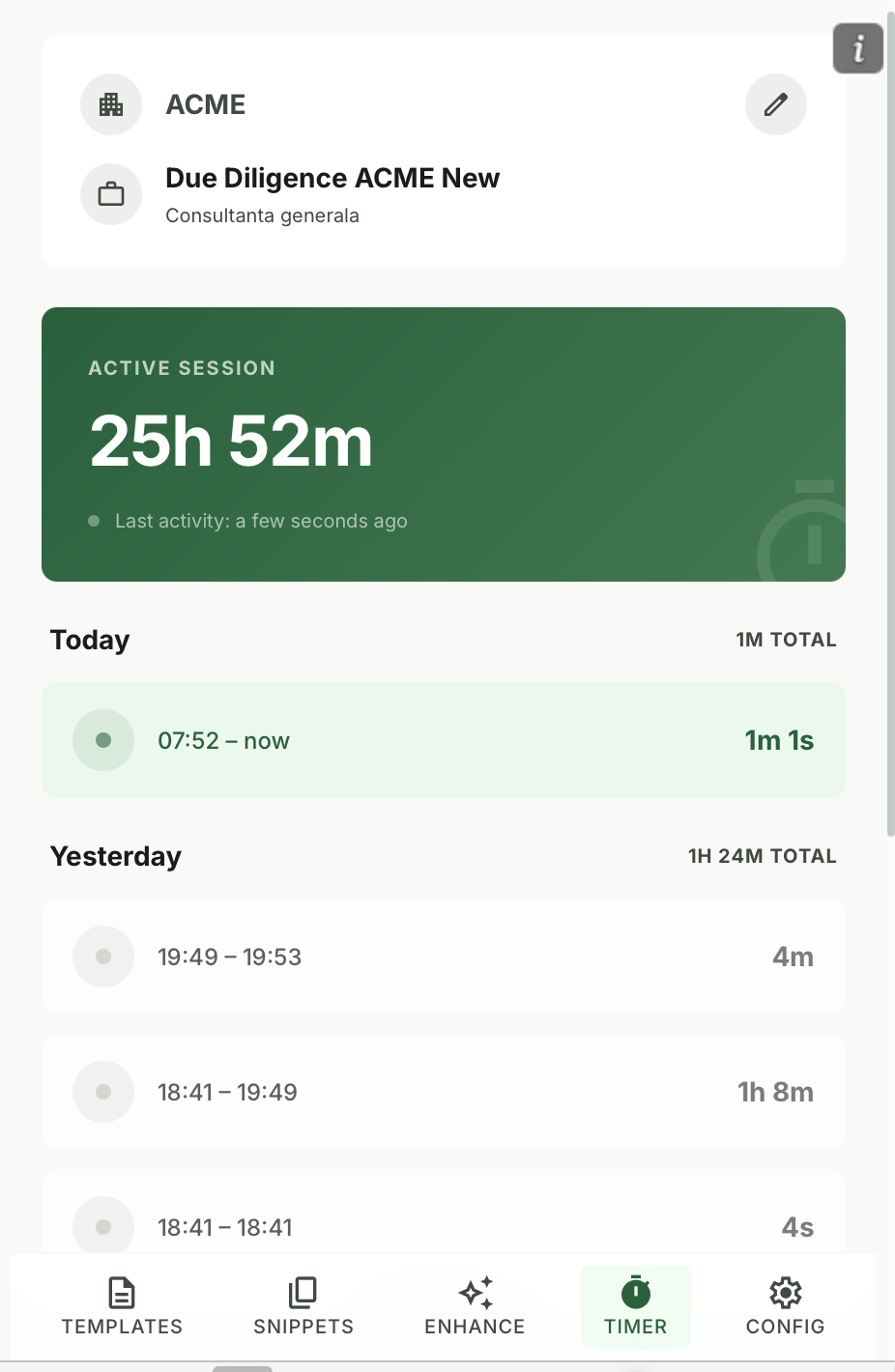The width and height of the screenshot is (895, 1372).
Task: Select the Templates document icon
Action: point(122,1291)
